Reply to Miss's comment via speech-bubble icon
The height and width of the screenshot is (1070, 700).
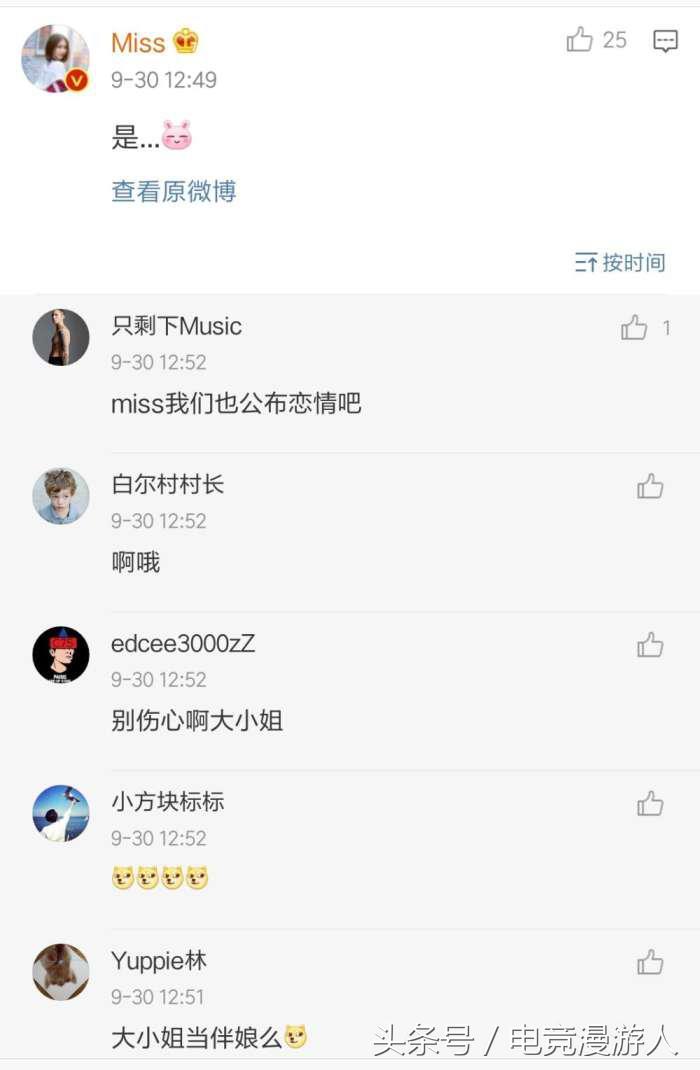pyautogui.click(x=665, y=41)
